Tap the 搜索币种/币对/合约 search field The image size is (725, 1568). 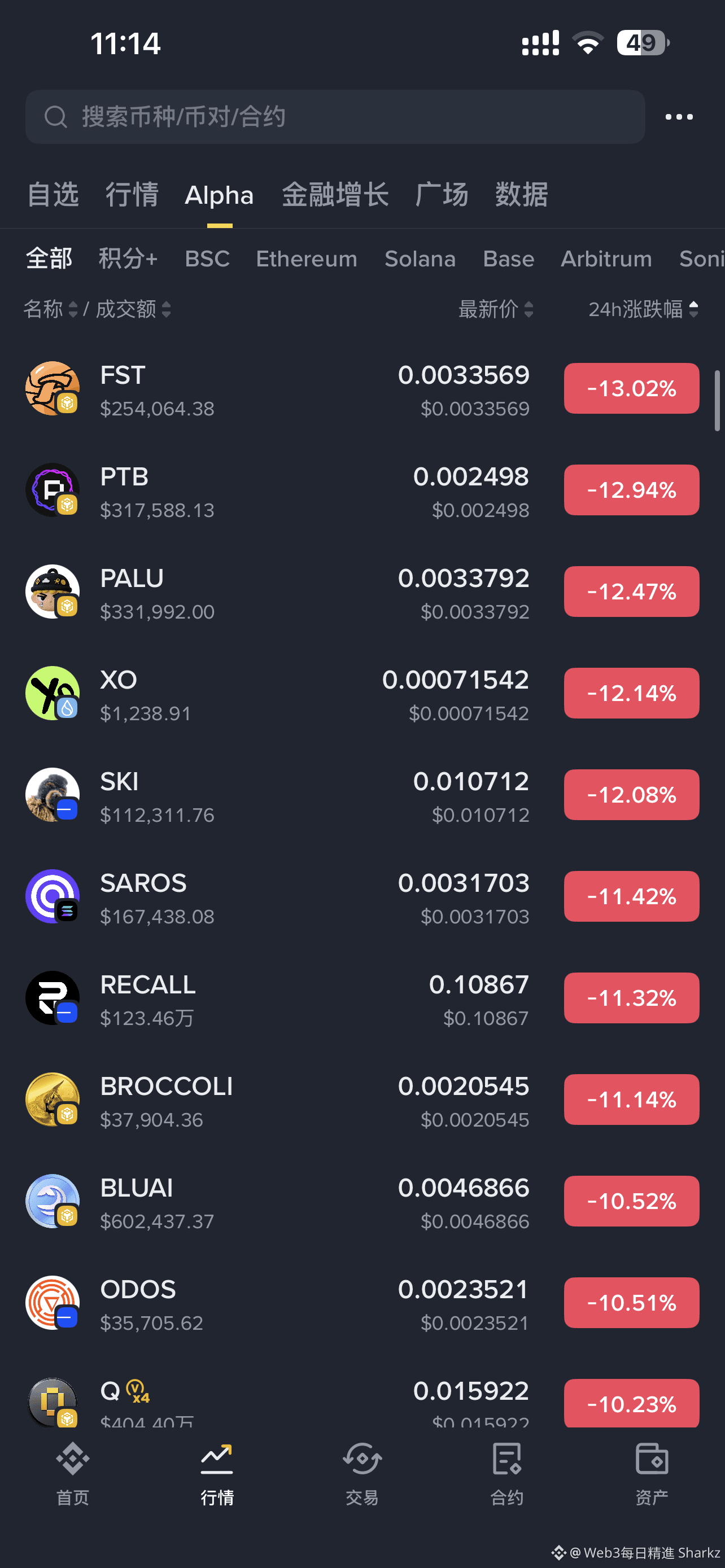pos(335,117)
